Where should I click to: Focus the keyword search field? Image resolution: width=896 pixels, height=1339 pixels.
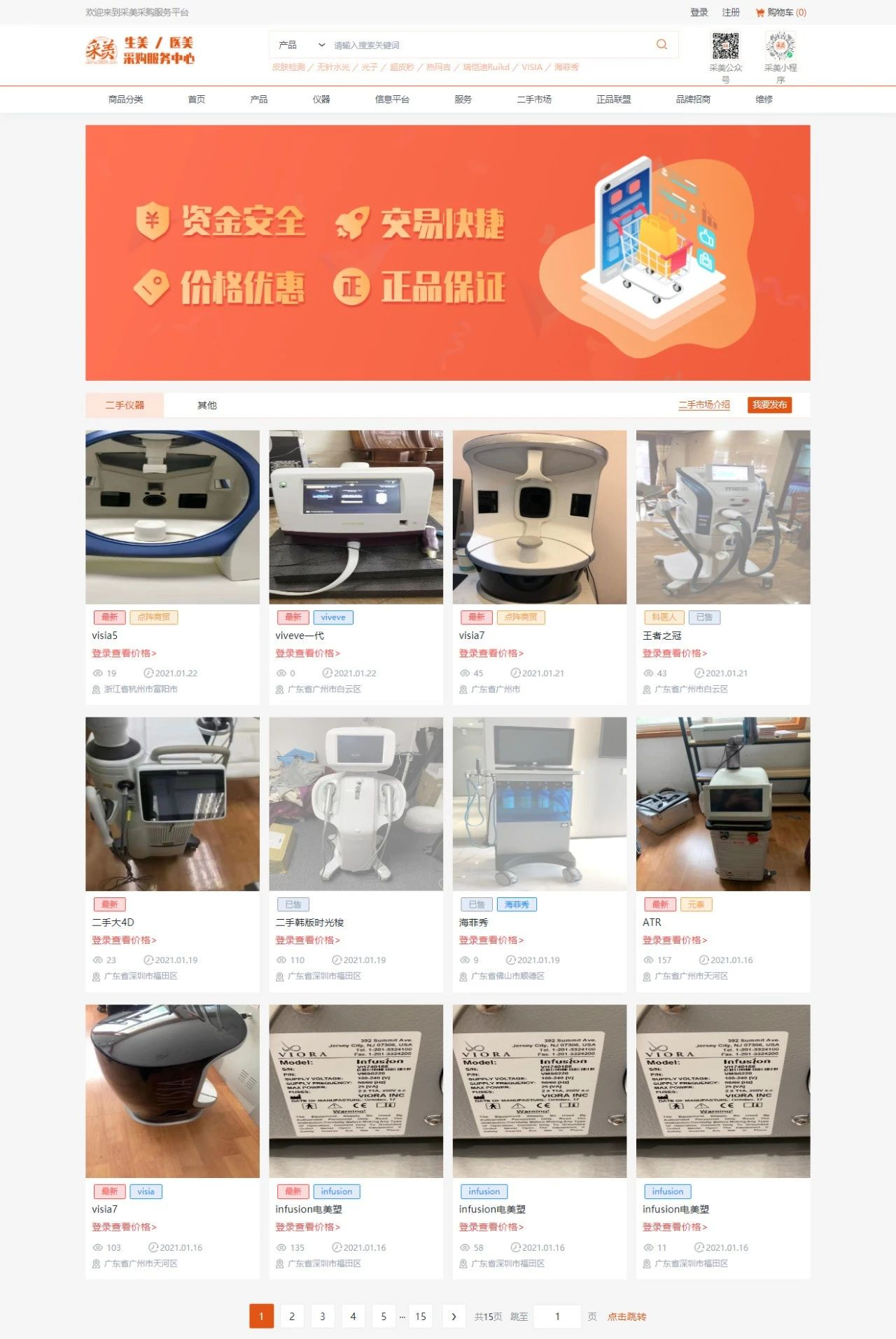pyautogui.click(x=490, y=45)
